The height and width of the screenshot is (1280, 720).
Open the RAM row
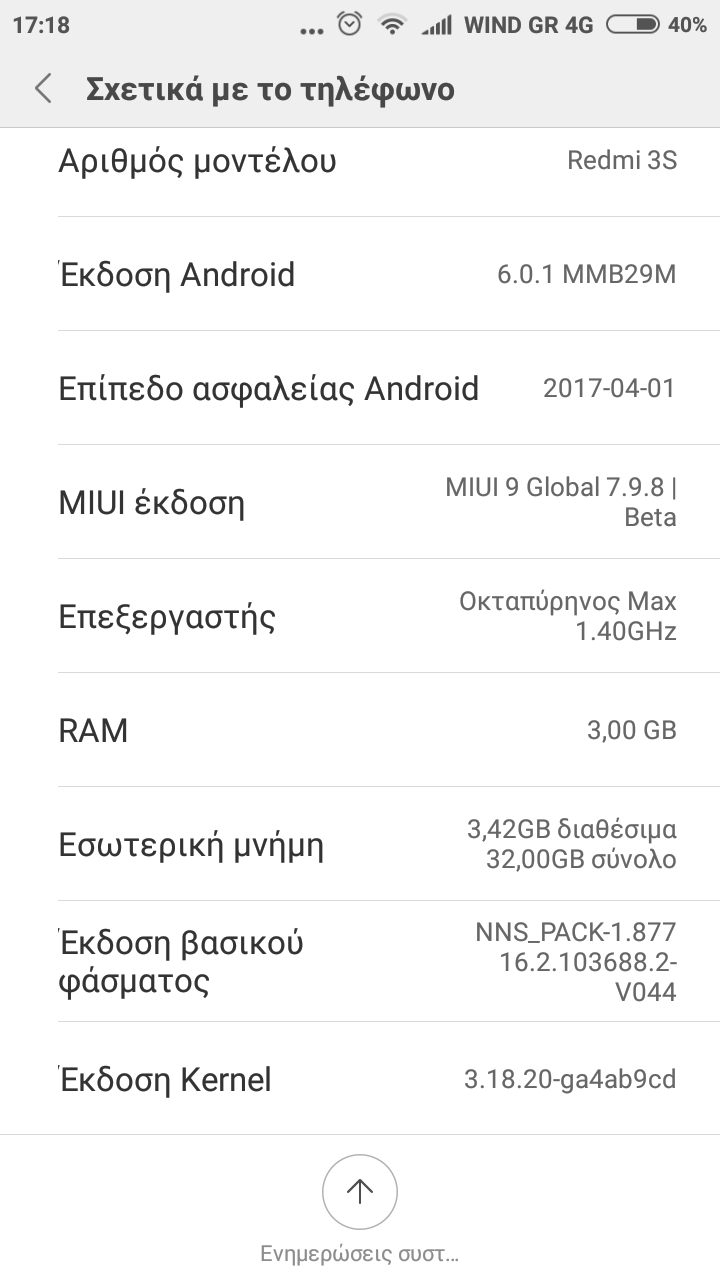pos(360,730)
